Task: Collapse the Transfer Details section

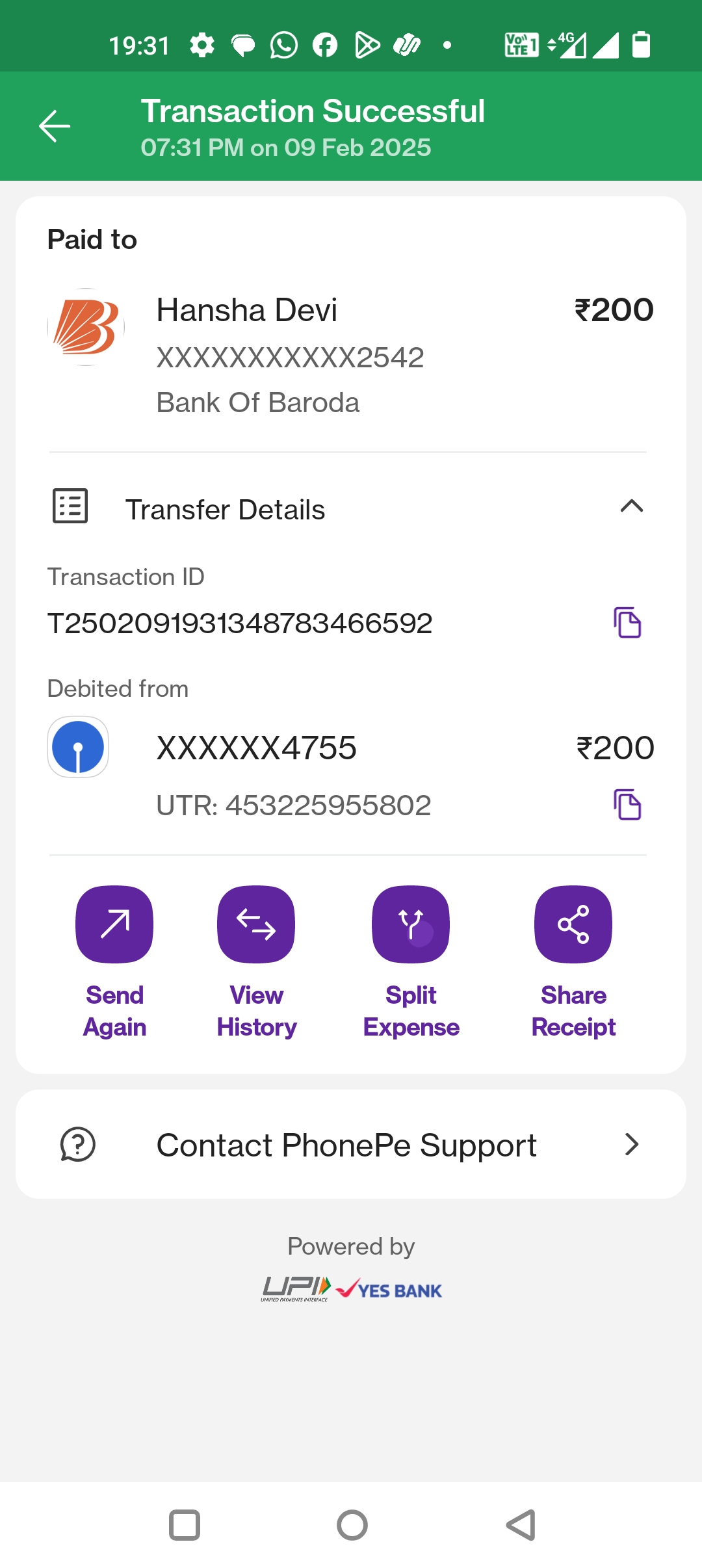Action: [x=631, y=507]
